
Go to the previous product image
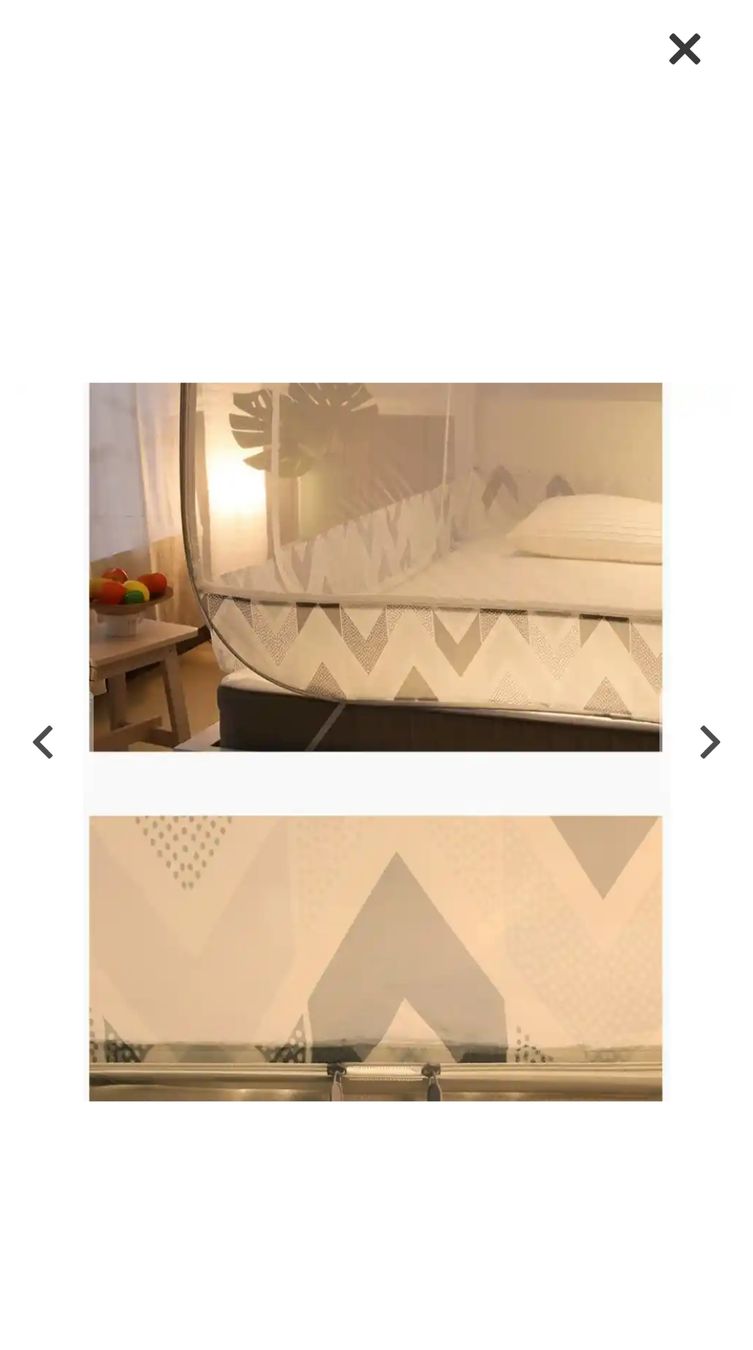tap(42, 742)
